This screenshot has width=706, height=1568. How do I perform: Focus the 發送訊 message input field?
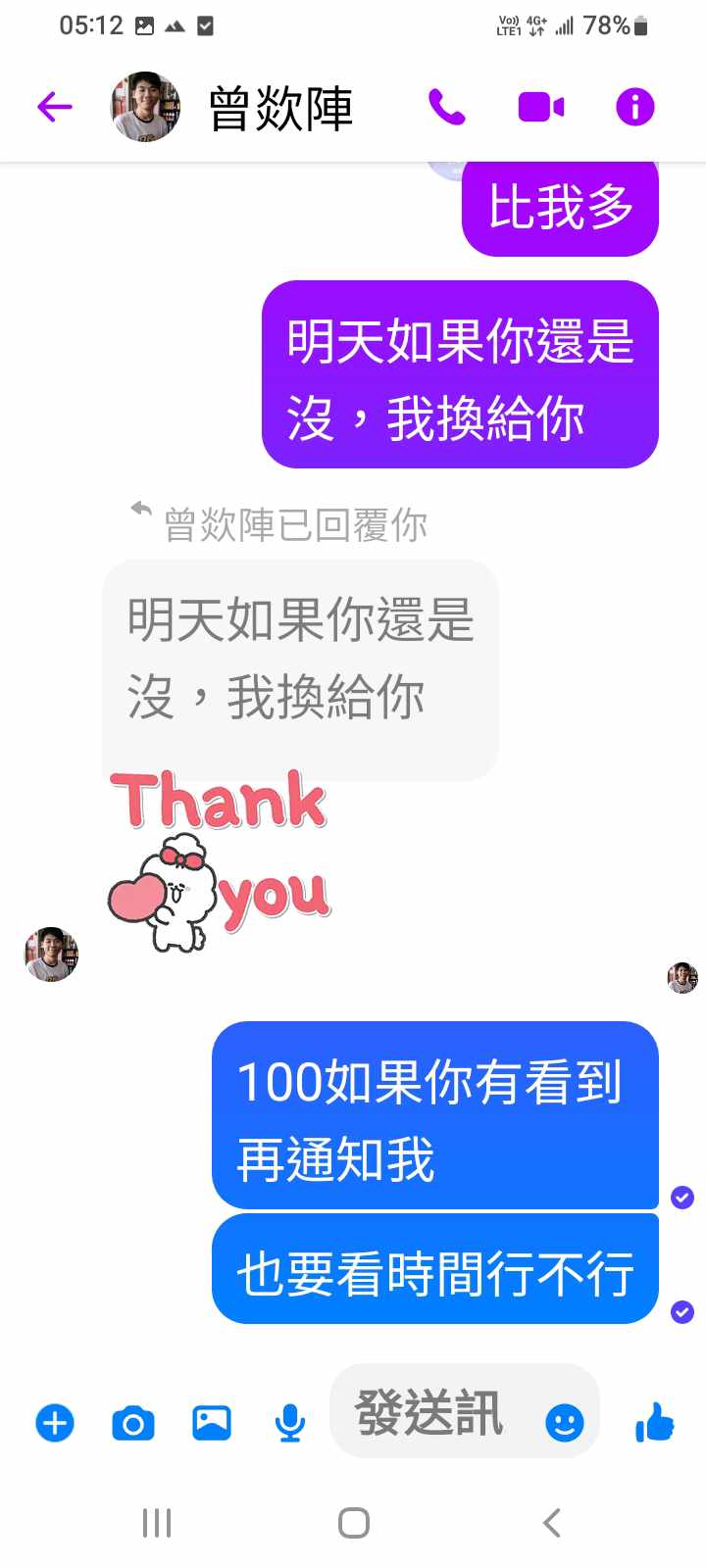[x=431, y=1412]
